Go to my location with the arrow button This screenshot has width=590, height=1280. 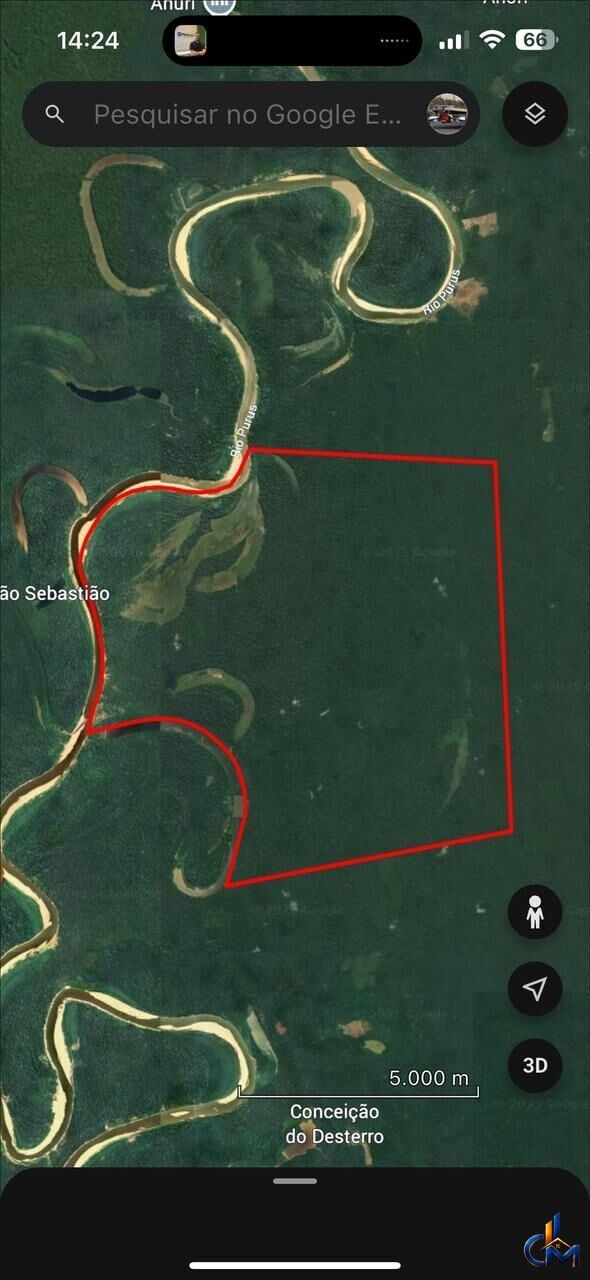535,989
